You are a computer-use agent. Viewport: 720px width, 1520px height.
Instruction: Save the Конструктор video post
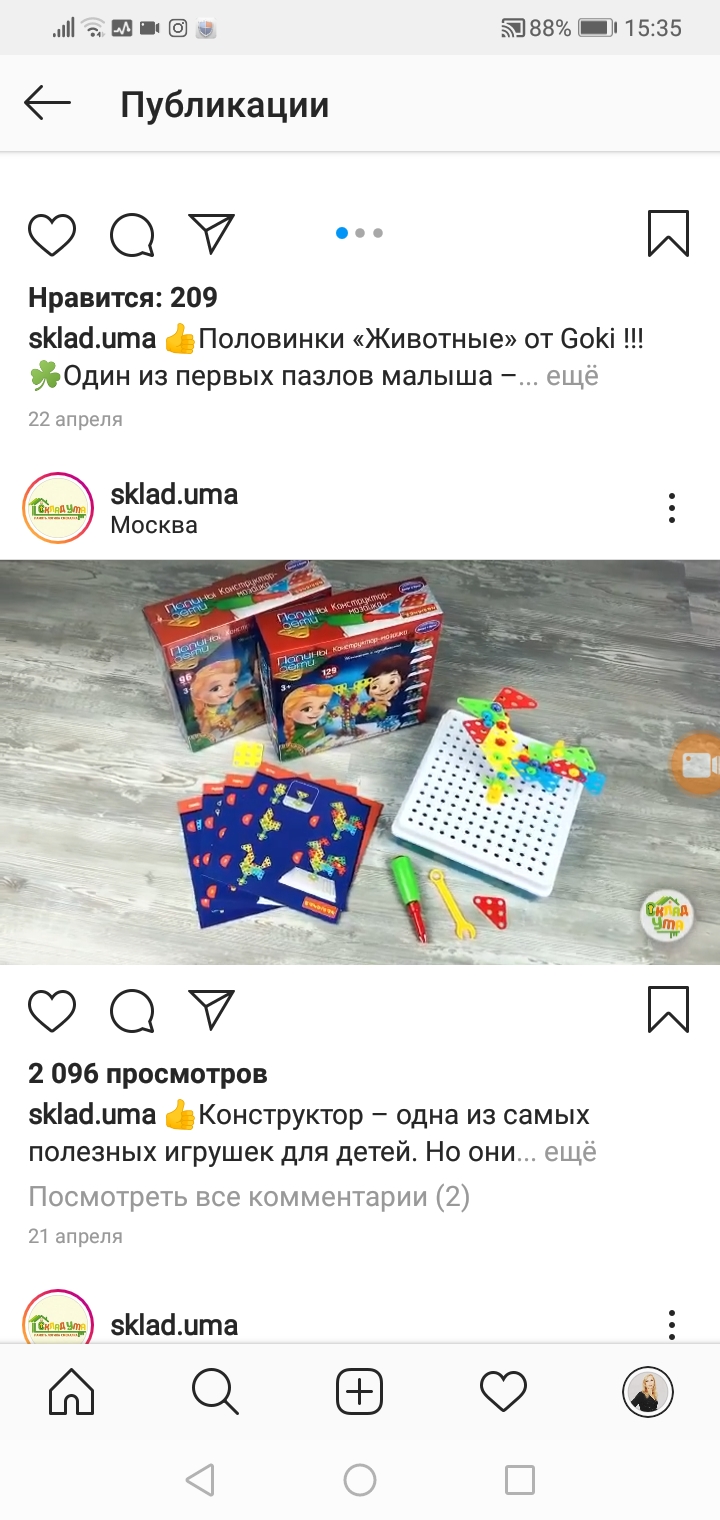[x=668, y=1009]
